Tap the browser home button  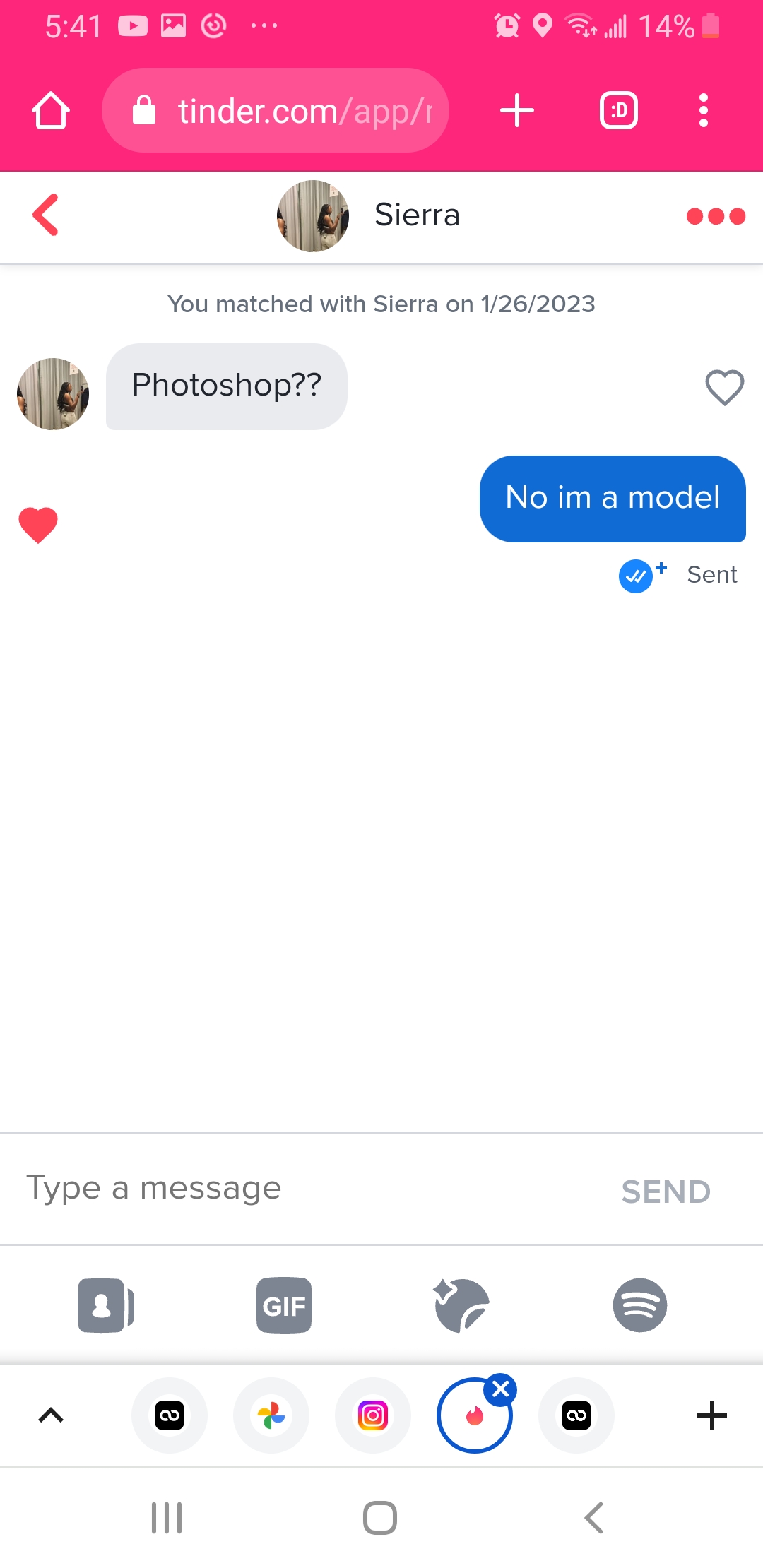click(51, 111)
